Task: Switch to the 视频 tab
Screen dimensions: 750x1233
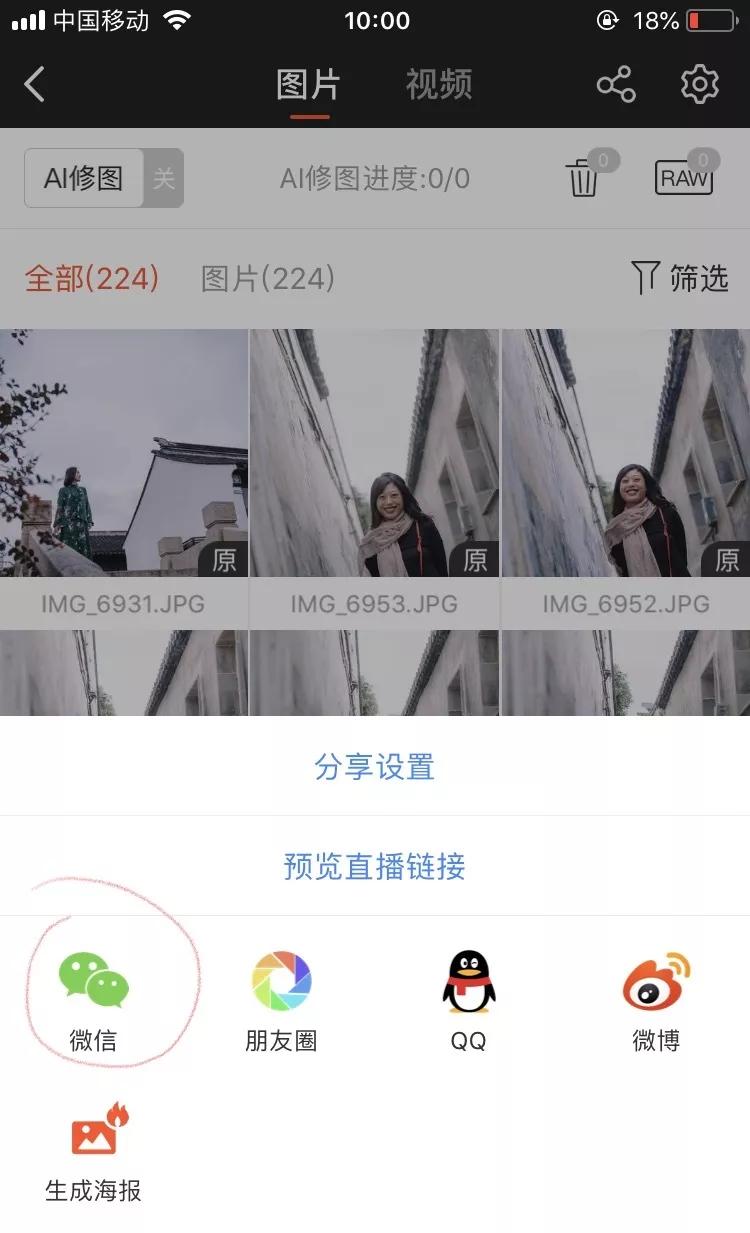Action: coord(437,85)
